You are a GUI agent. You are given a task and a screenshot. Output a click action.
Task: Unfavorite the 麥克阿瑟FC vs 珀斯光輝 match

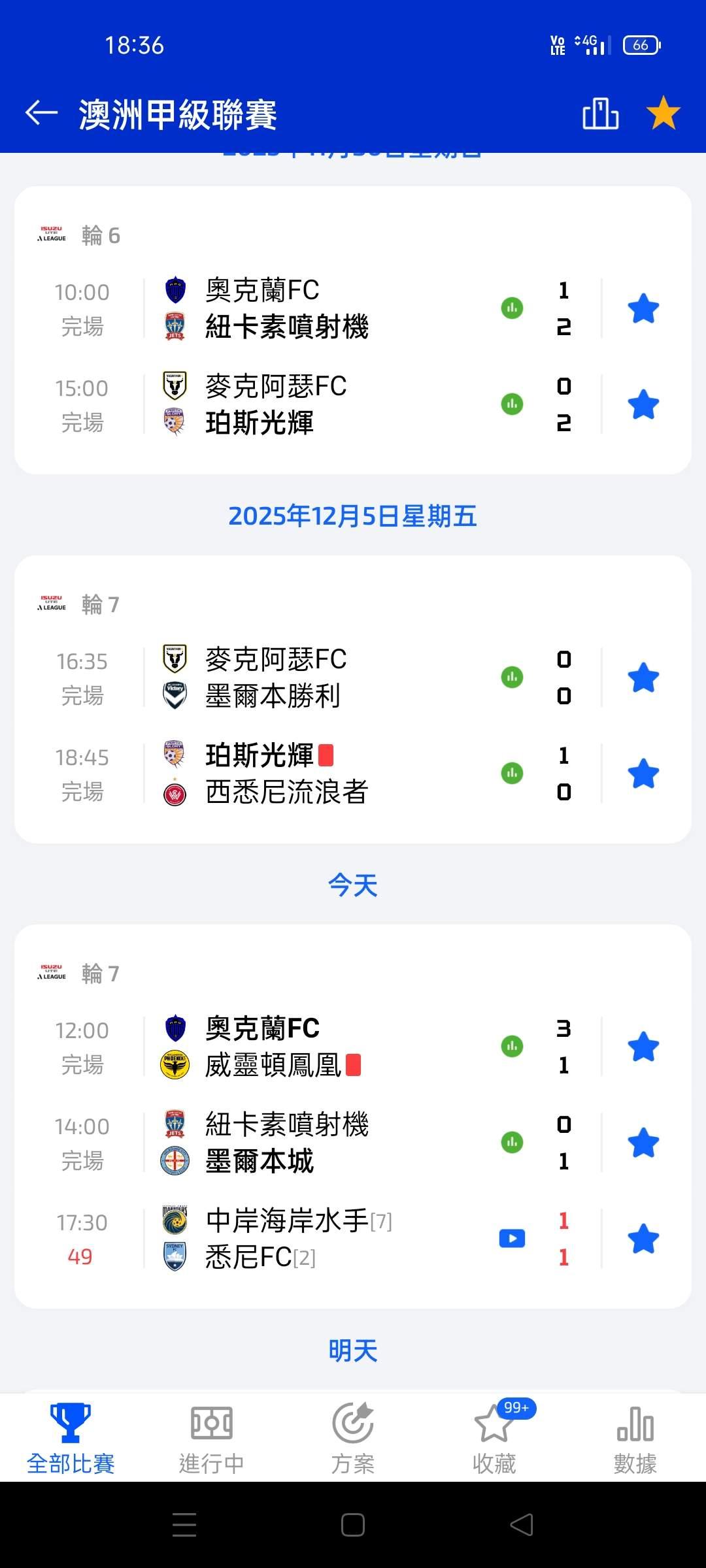(x=643, y=404)
